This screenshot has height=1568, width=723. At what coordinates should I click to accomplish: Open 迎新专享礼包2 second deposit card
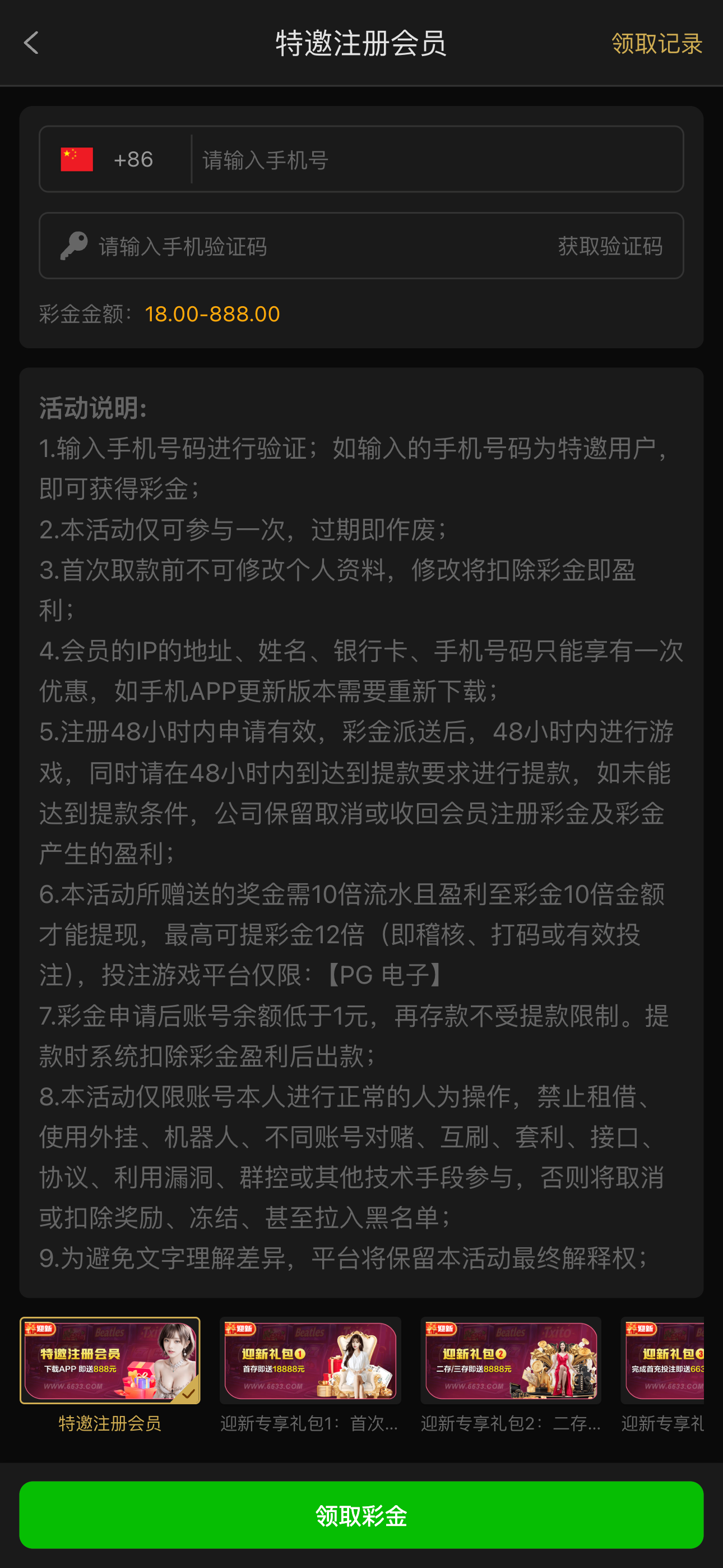pyautogui.click(x=511, y=1375)
